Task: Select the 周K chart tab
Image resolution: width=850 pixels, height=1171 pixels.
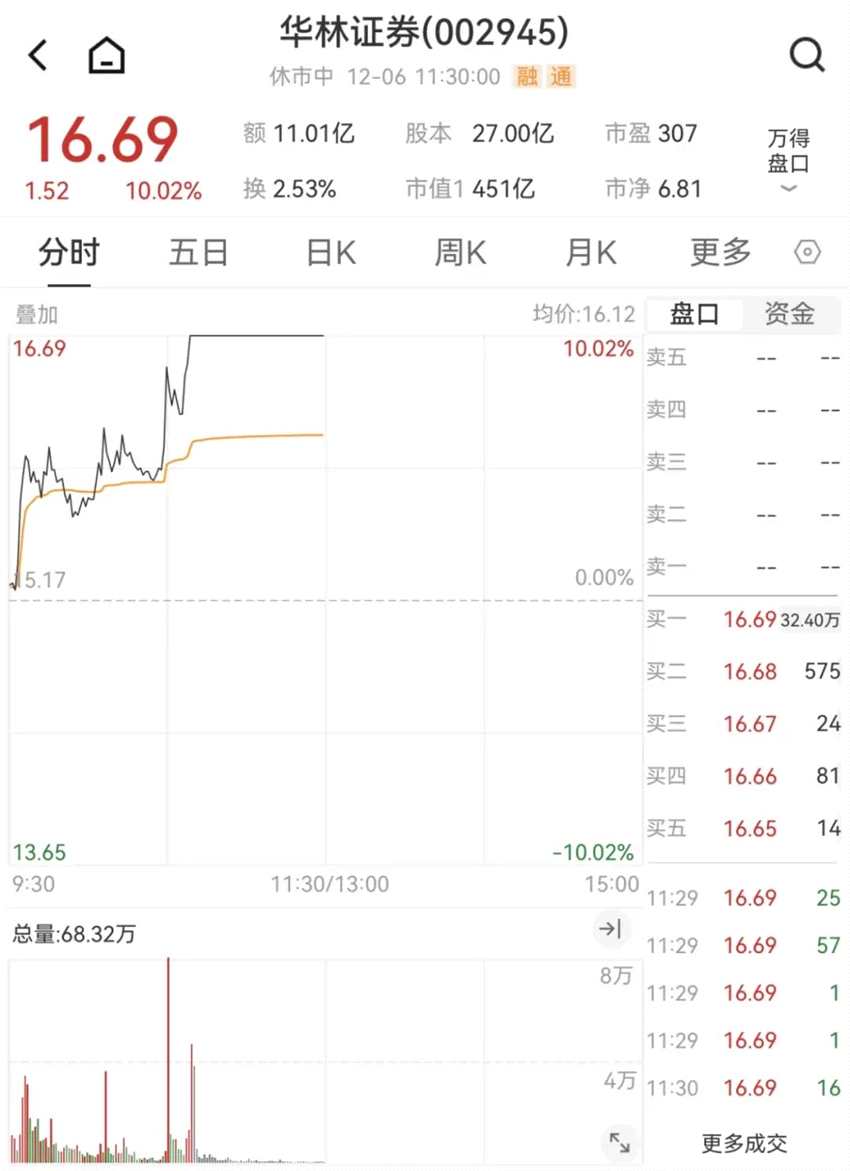Action: tap(460, 253)
